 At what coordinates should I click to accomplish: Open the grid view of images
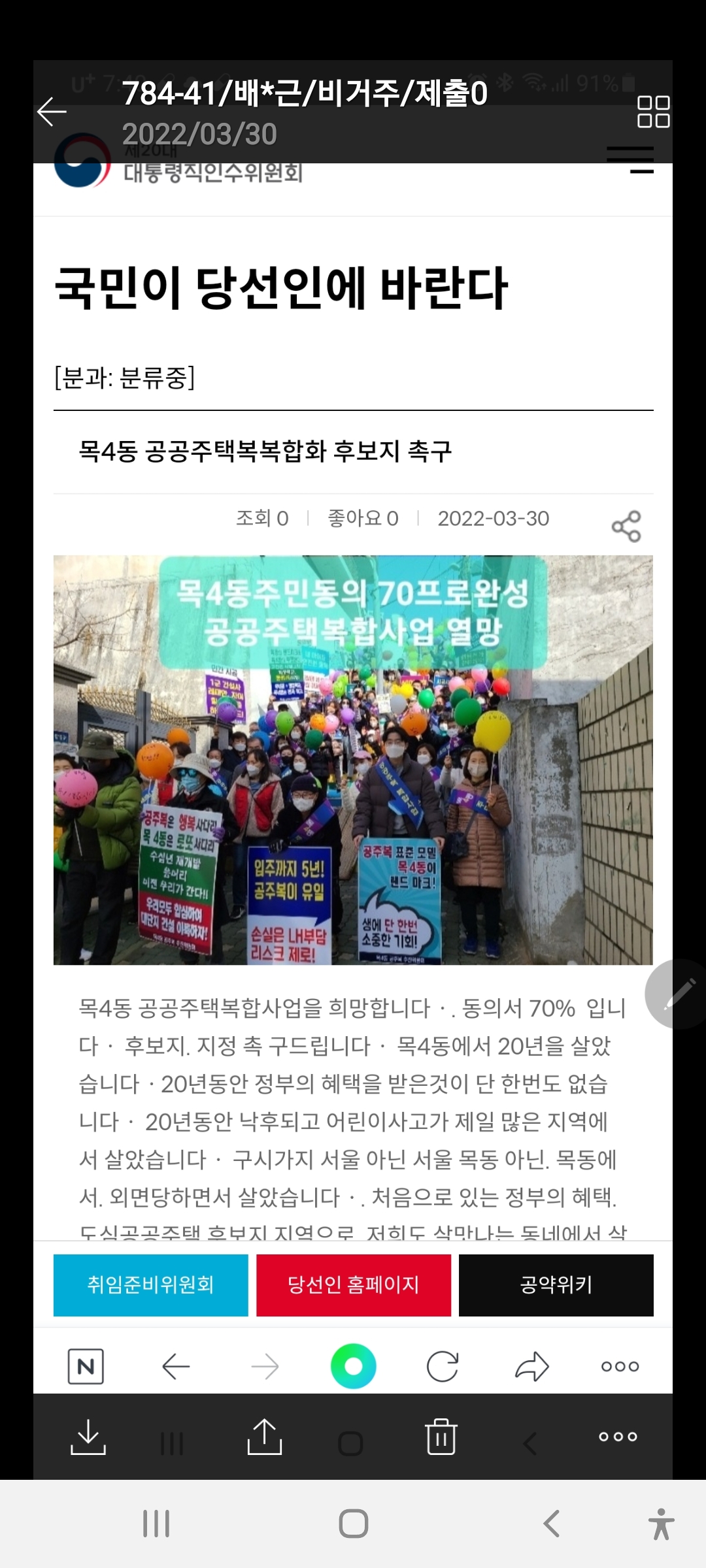[x=653, y=112]
